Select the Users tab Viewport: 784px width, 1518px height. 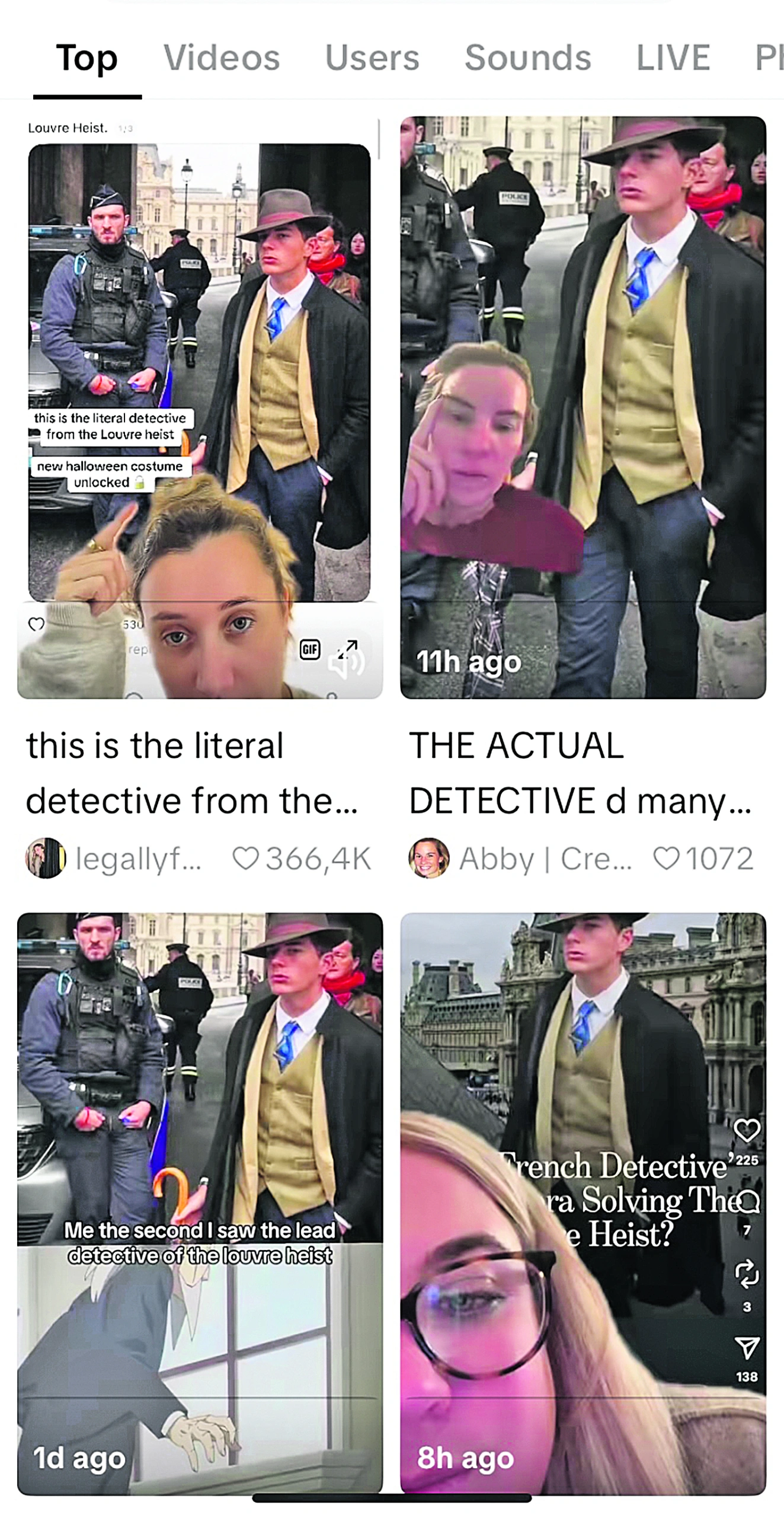coord(372,58)
